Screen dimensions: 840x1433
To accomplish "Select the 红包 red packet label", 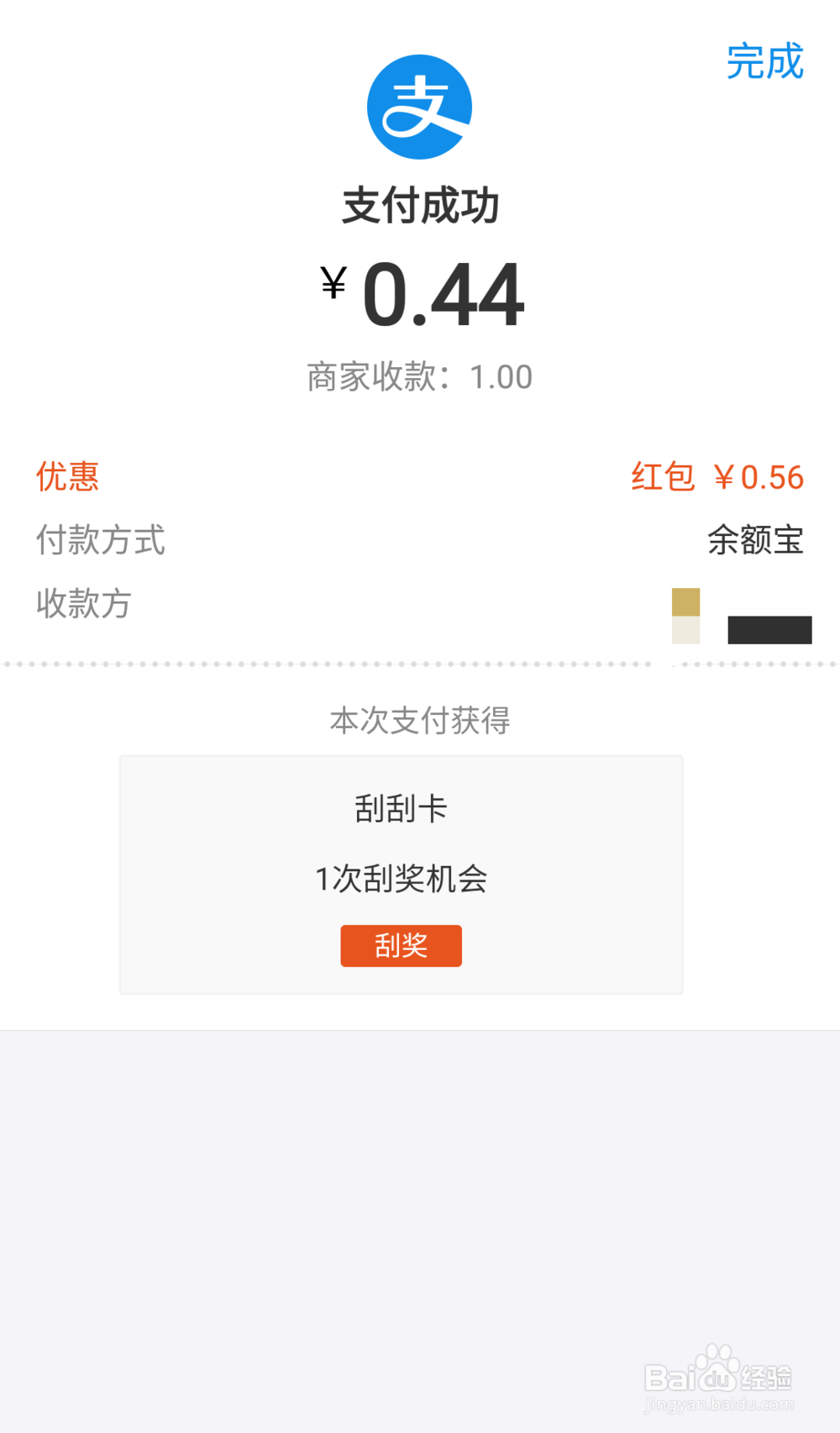I will [x=662, y=475].
